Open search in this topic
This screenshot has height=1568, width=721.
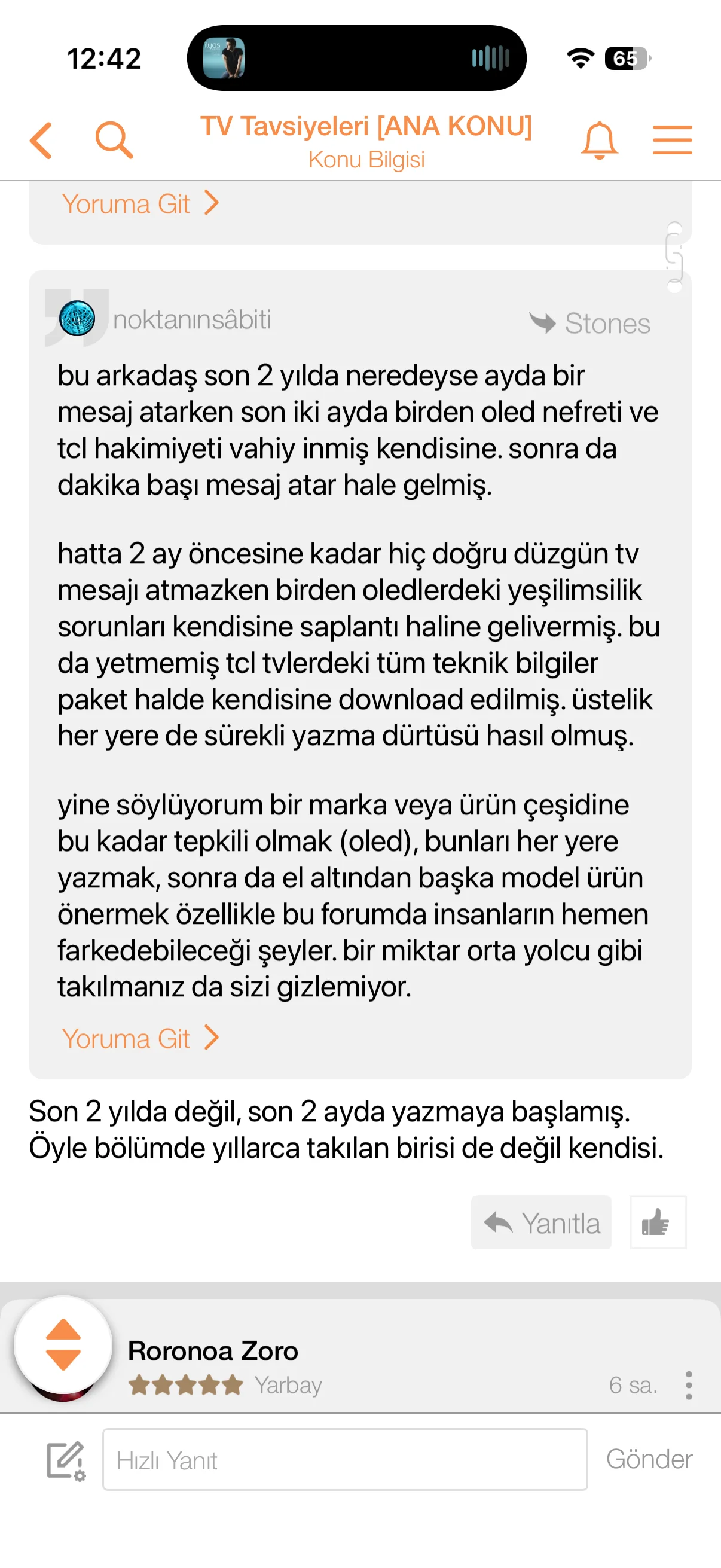coord(114,141)
